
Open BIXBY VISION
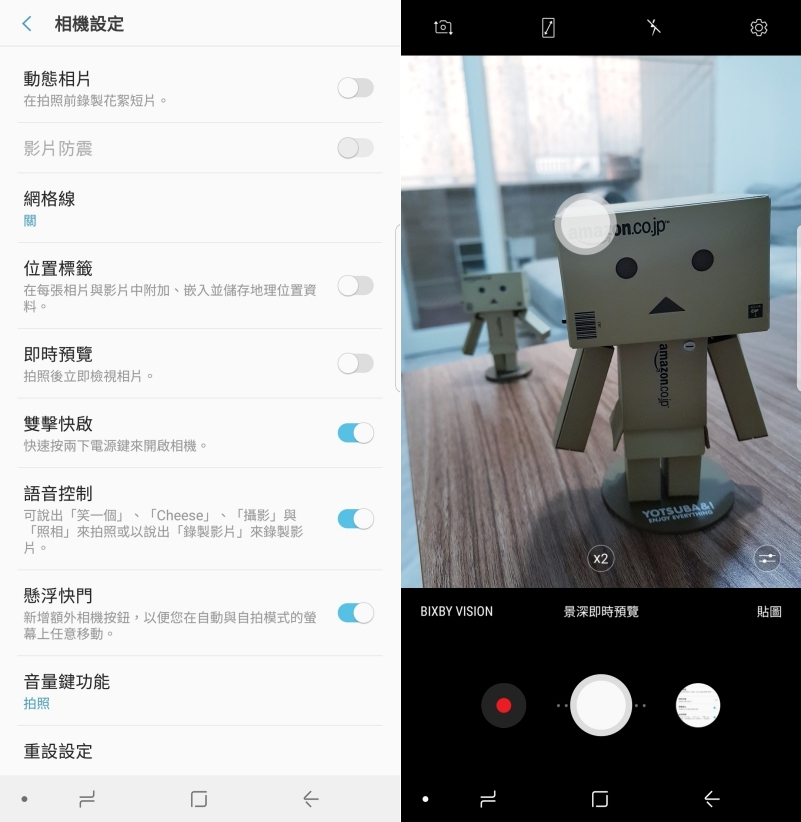click(x=456, y=611)
